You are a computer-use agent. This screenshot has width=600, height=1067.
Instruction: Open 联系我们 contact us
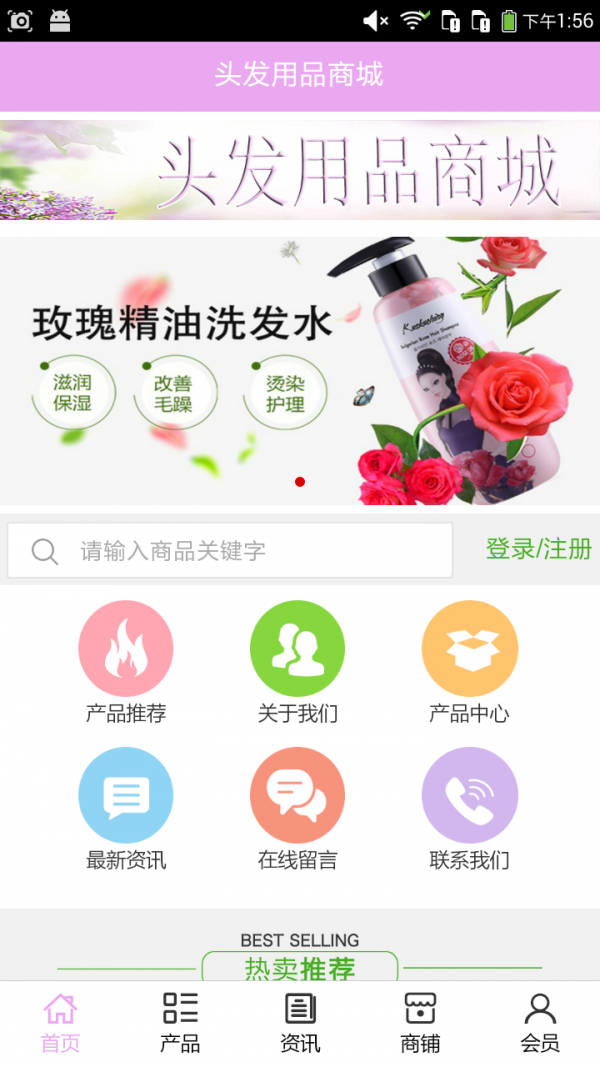(x=469, y=808)
